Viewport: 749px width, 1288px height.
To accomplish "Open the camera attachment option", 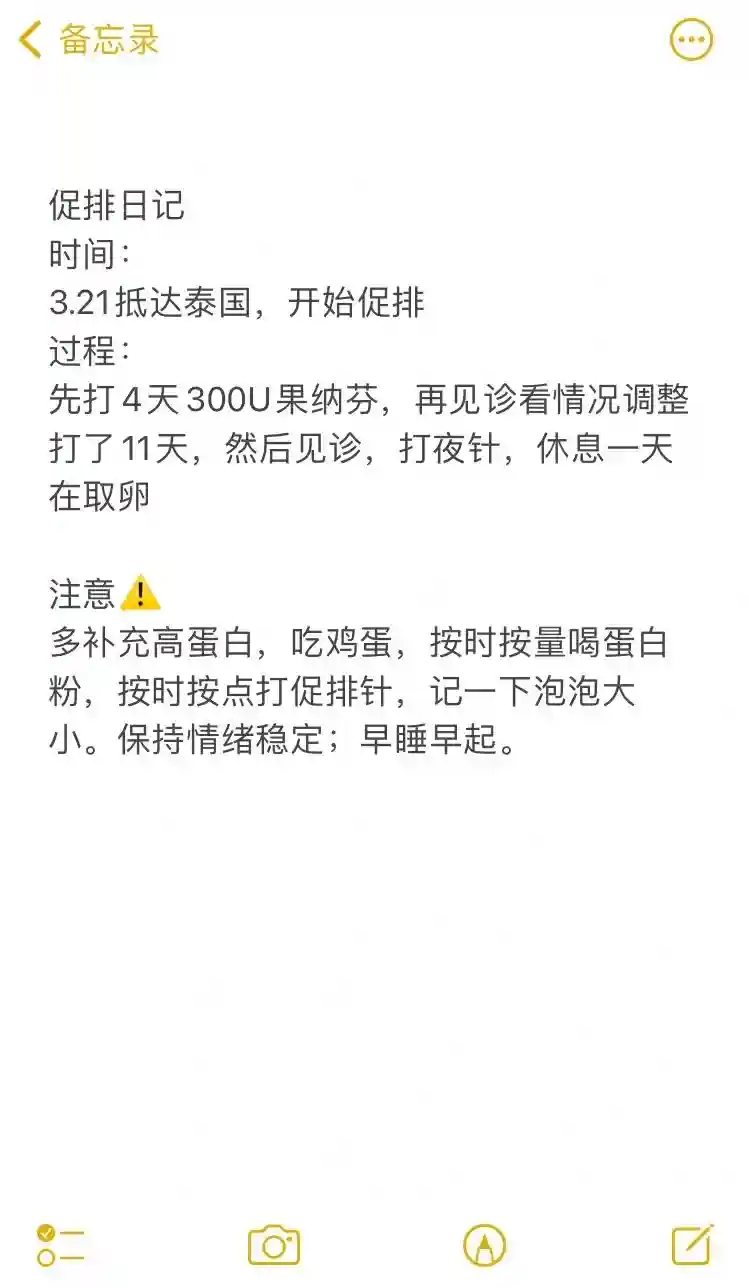I will pyautogui.click(x=273, y=1245).
